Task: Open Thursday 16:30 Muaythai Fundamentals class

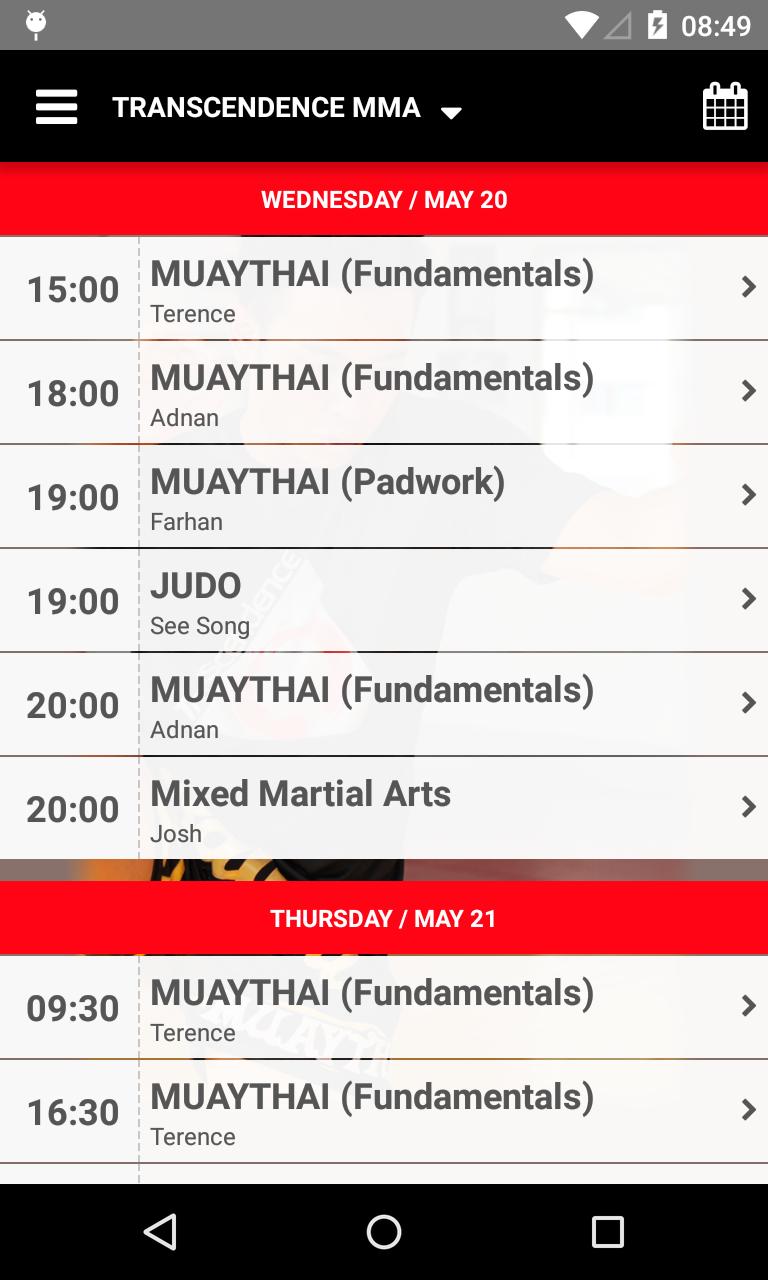Action: tap(384, 1112)
